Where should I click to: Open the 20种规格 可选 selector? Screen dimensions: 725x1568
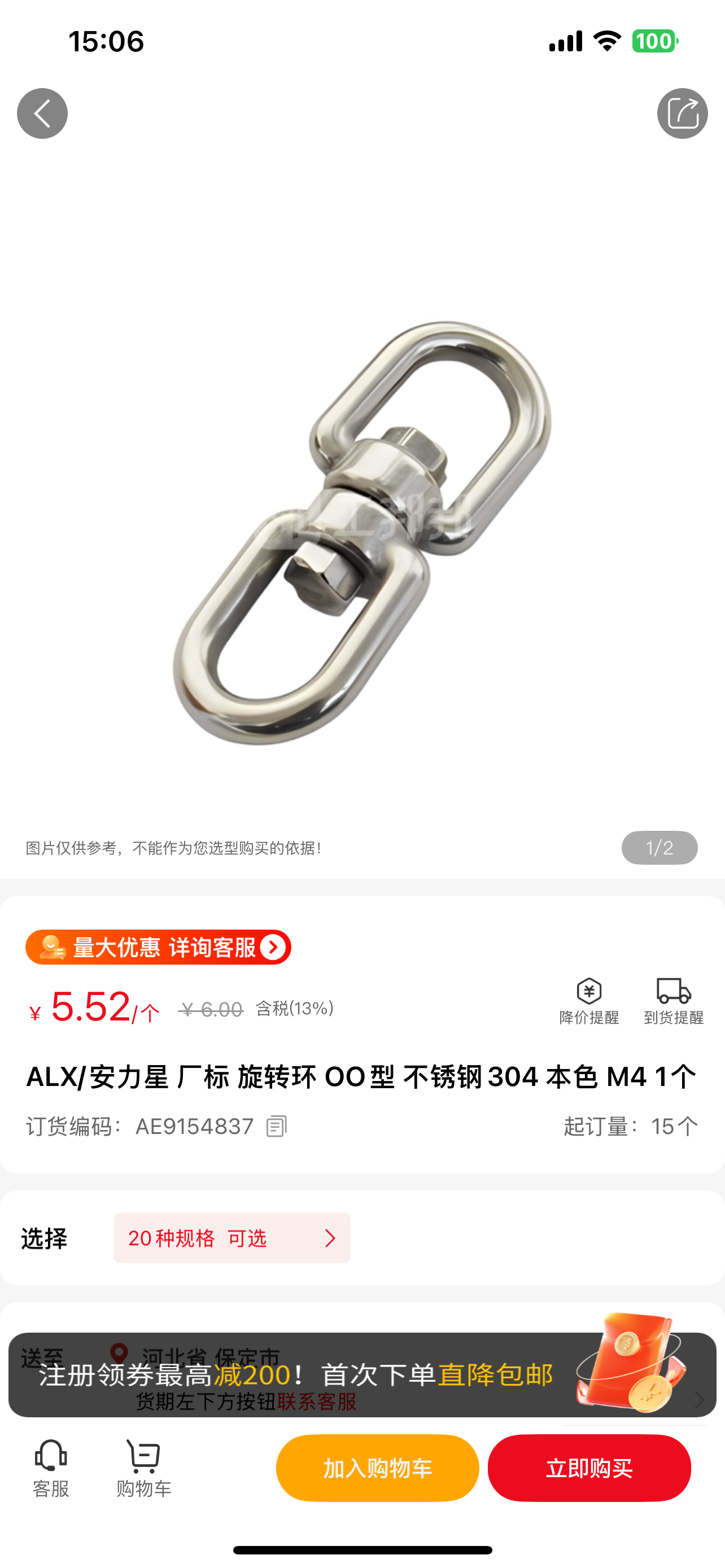232,1238
